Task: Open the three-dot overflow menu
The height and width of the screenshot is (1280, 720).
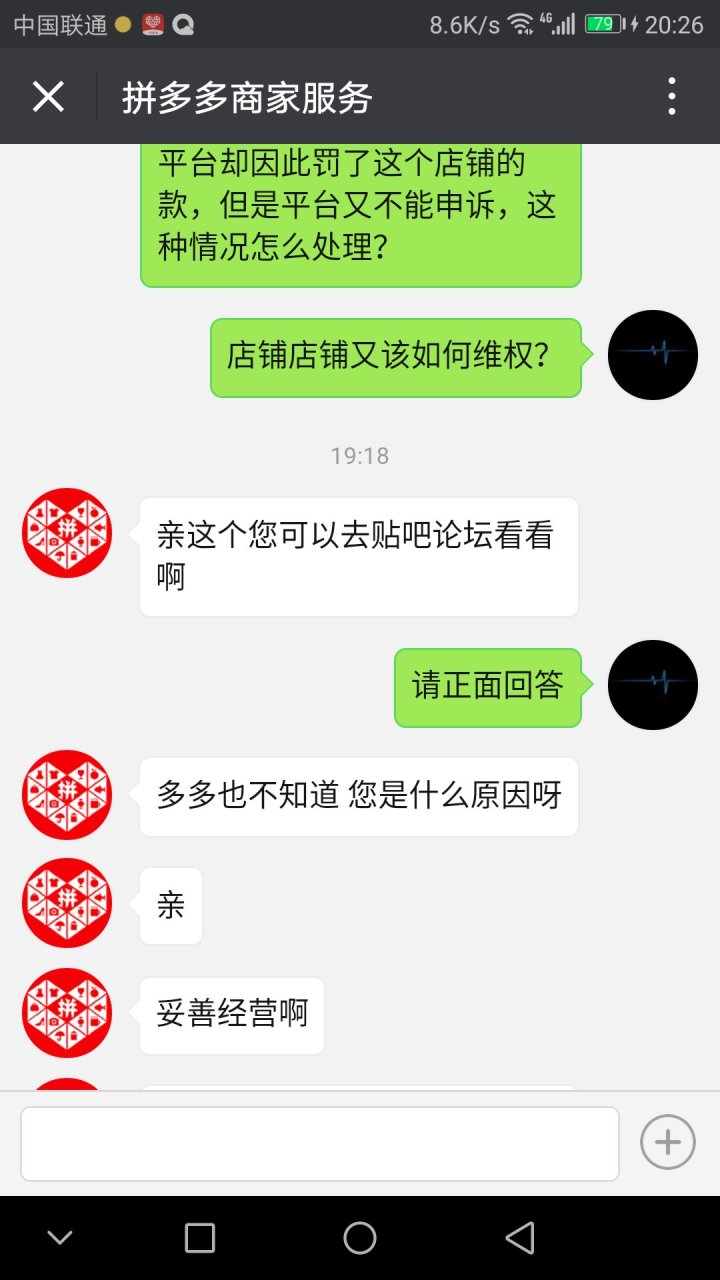Action: [x=672, y=97]
